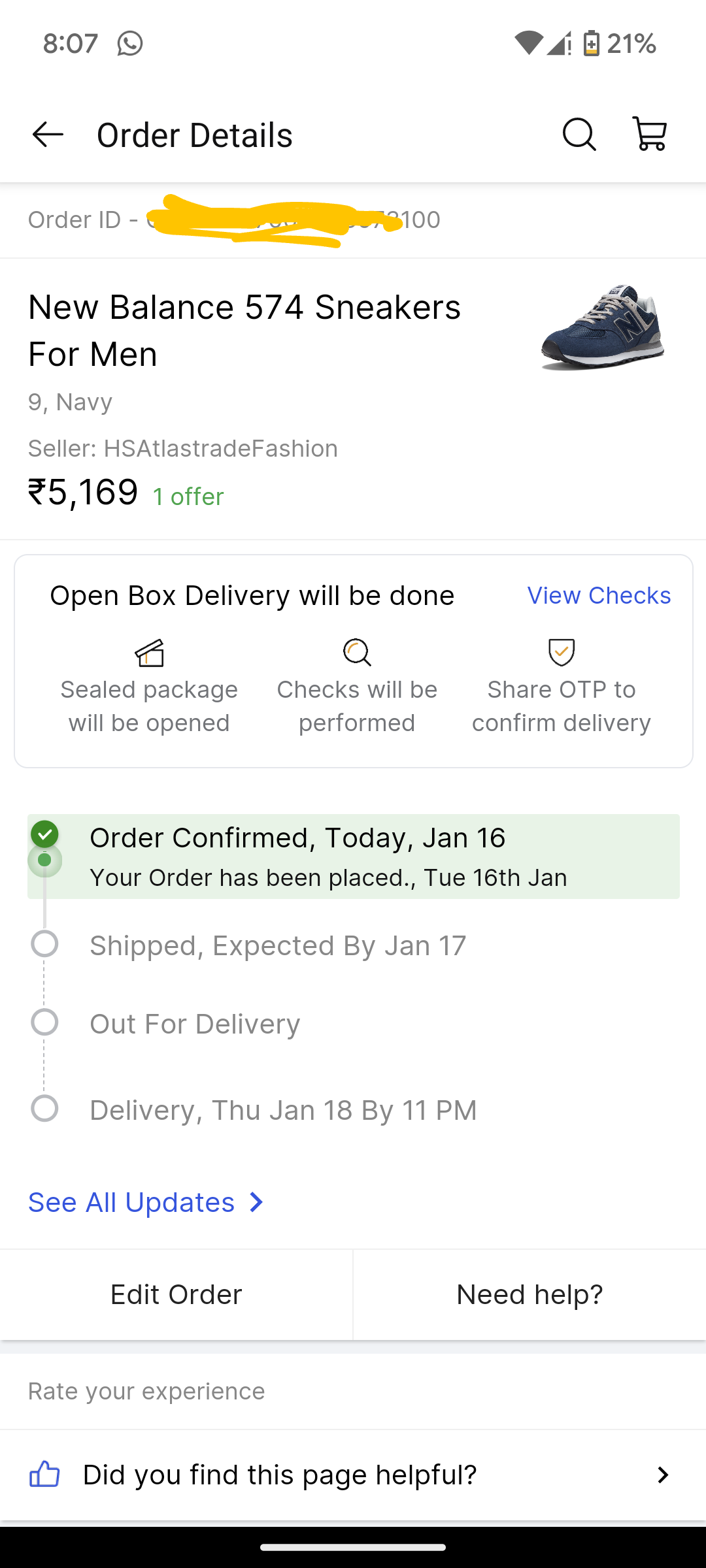Expand the 1 offer details
The width and height of the screenshot is (706, 1568).
(x=188, y=497)
